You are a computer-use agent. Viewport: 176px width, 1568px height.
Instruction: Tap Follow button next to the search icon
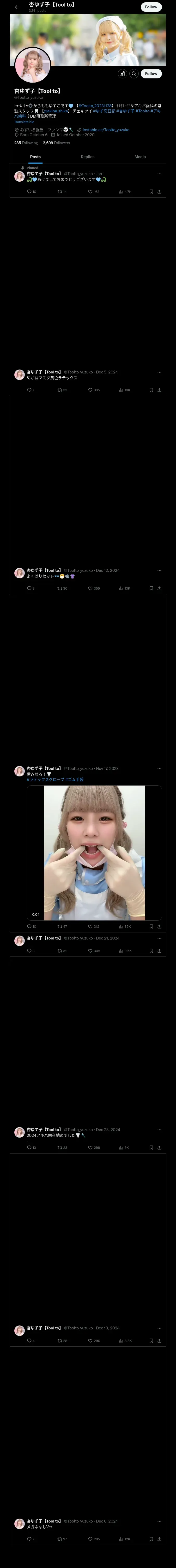pyautogui.click(x=151, y=74)
